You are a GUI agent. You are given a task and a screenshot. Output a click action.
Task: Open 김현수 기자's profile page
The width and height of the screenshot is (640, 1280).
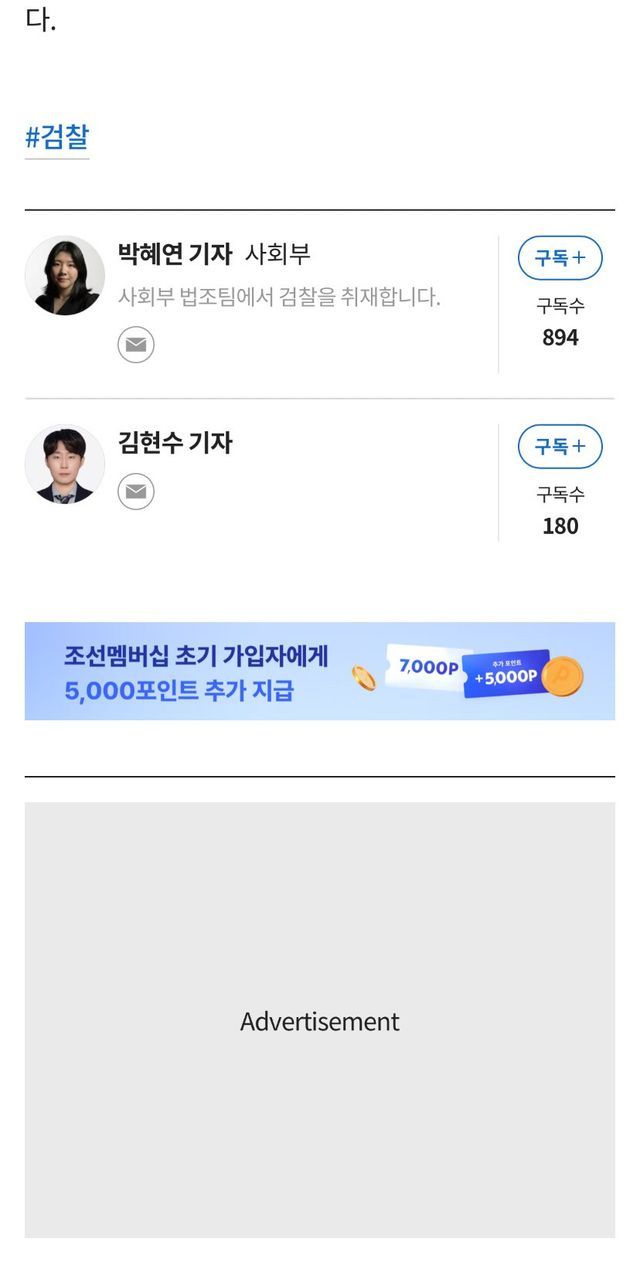tap(175, 442)
